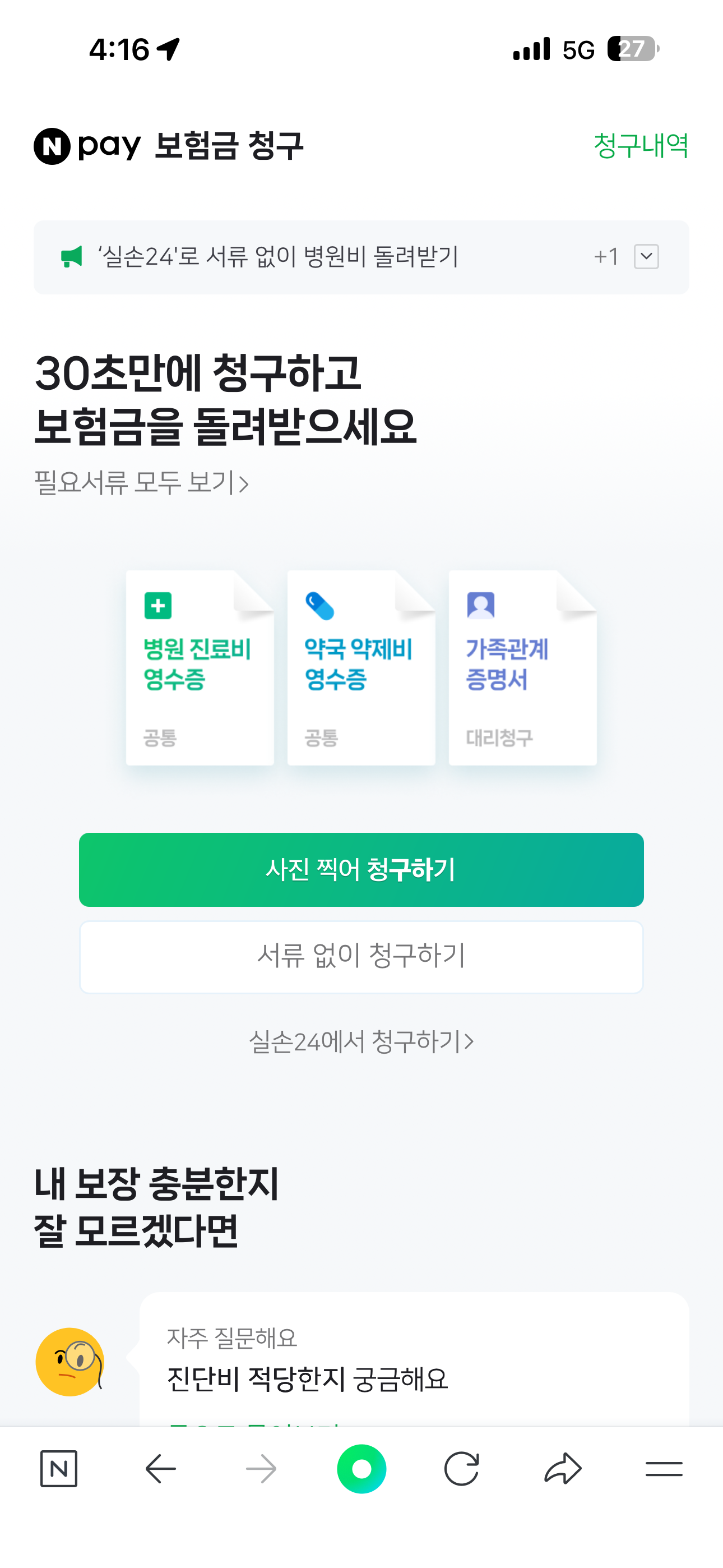Select the 병원 진료비 영수증 card
Screen dimensions: 723x1568
pos(200,667)
